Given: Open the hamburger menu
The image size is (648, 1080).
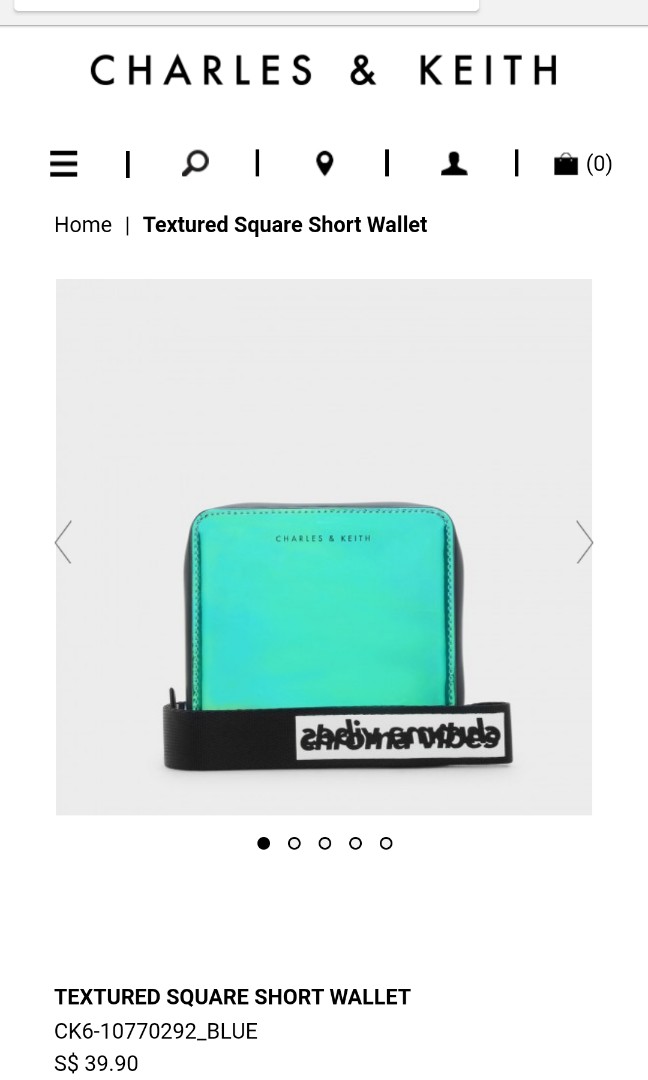Looking at the screenshot, I should click(64, 164).
